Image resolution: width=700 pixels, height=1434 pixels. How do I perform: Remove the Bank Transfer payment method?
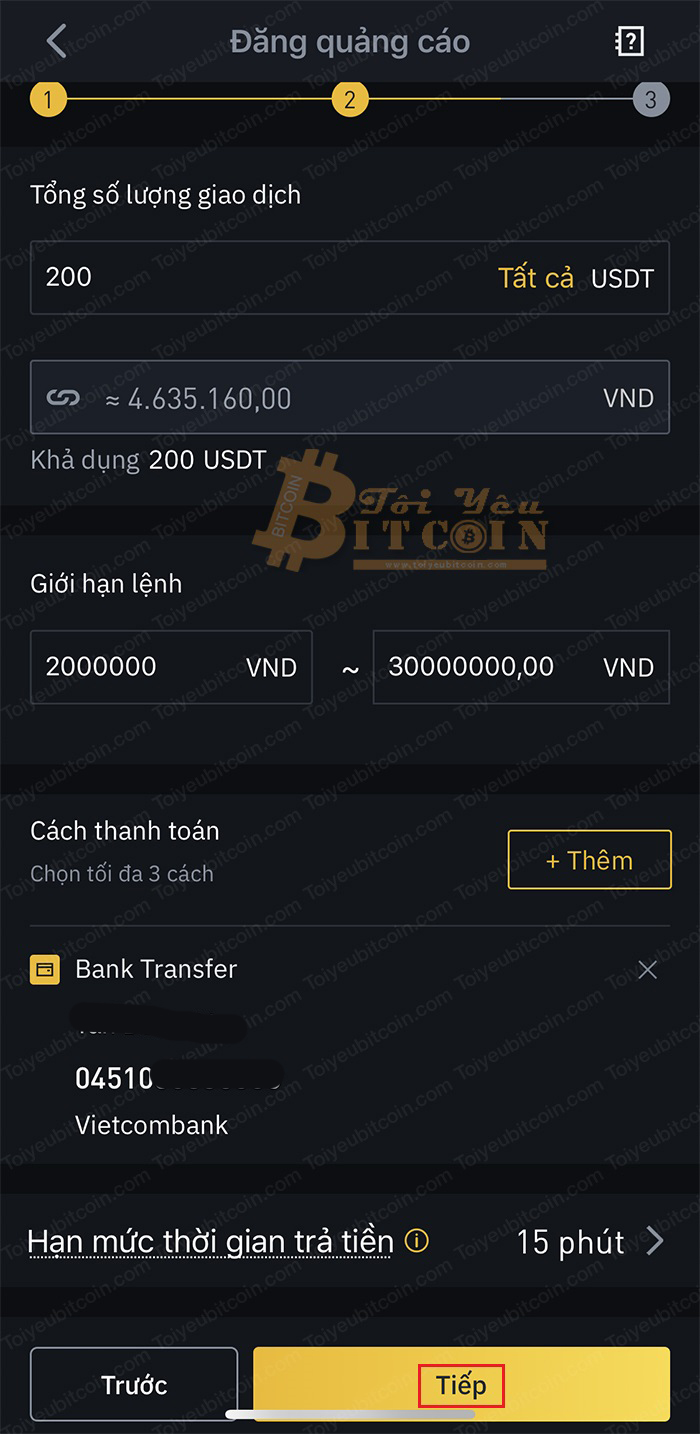coord(648,970)
